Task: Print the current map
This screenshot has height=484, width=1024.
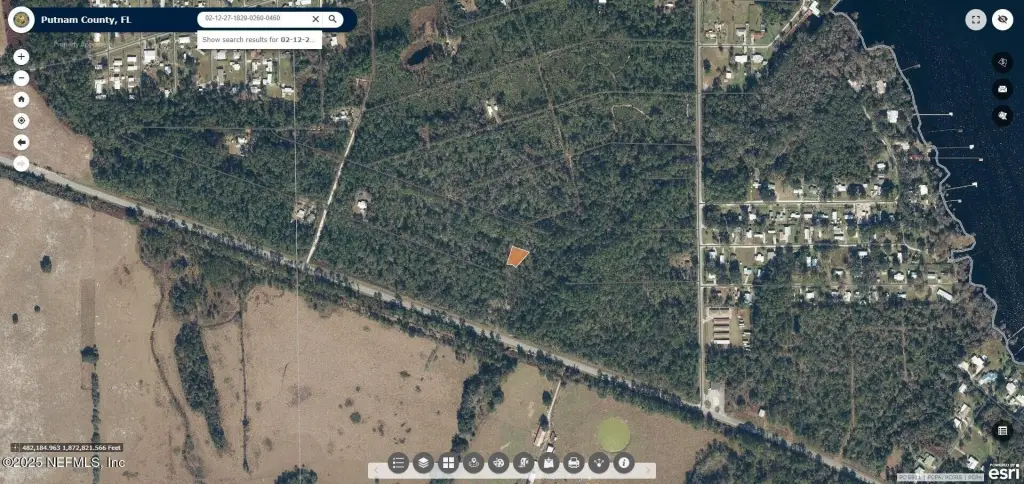Action: click(574, 463)
